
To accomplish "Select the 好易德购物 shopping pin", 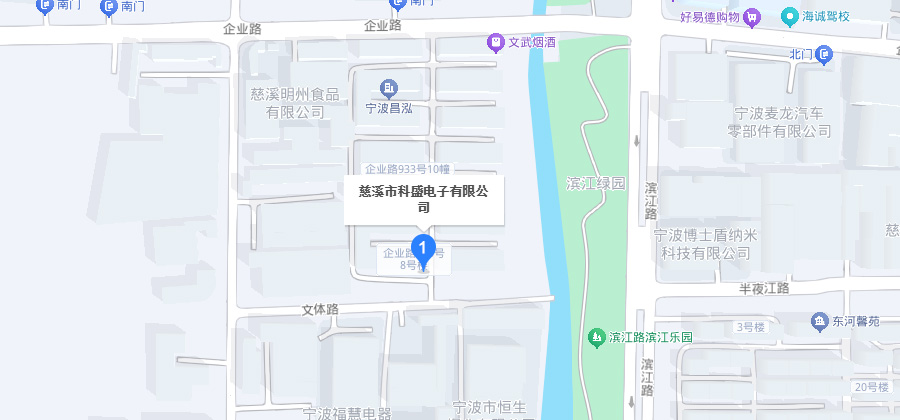I will pos(753,17).
